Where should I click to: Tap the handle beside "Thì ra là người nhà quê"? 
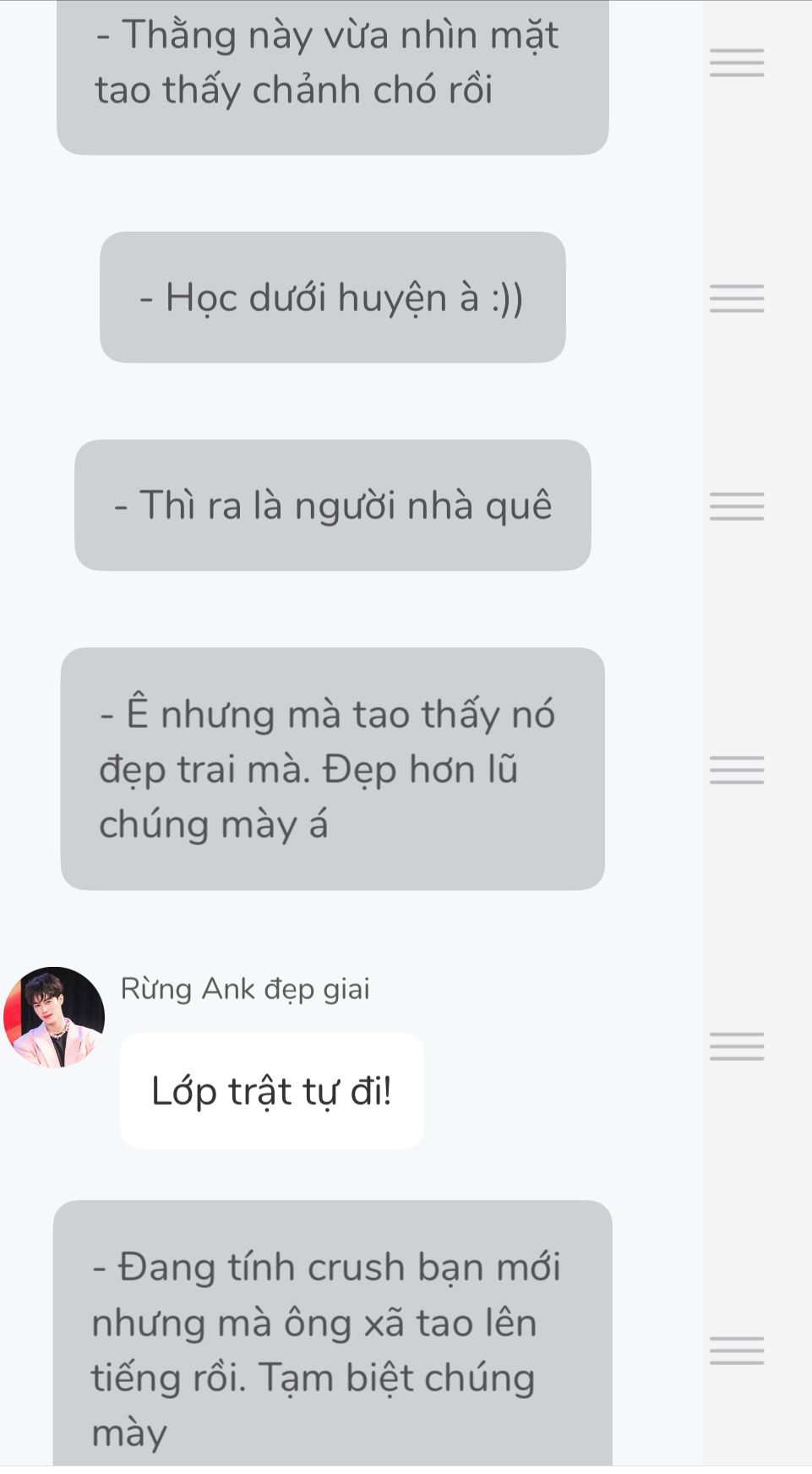737,505
